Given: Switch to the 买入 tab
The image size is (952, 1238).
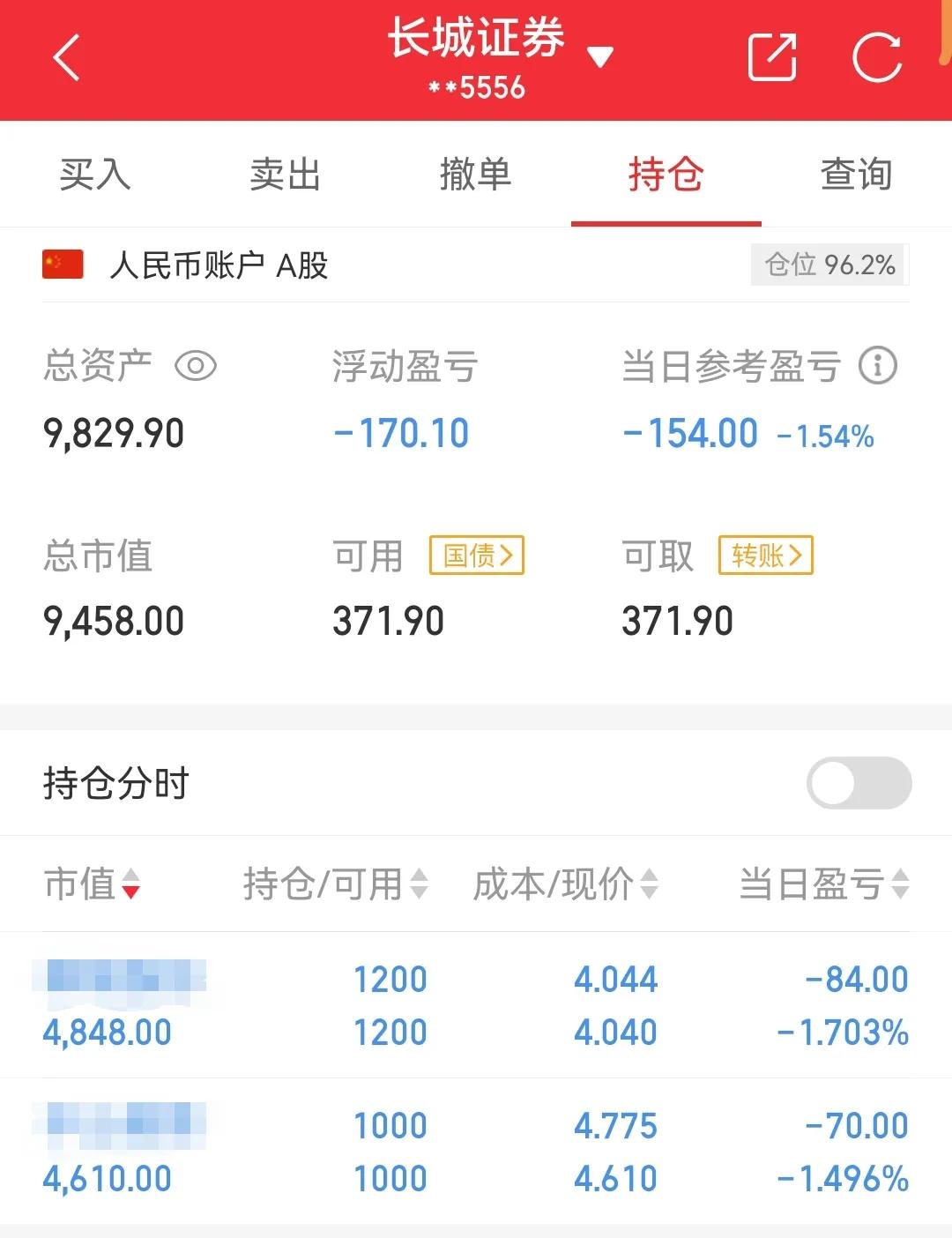Looking at the screenshot, I should point(94,175).
